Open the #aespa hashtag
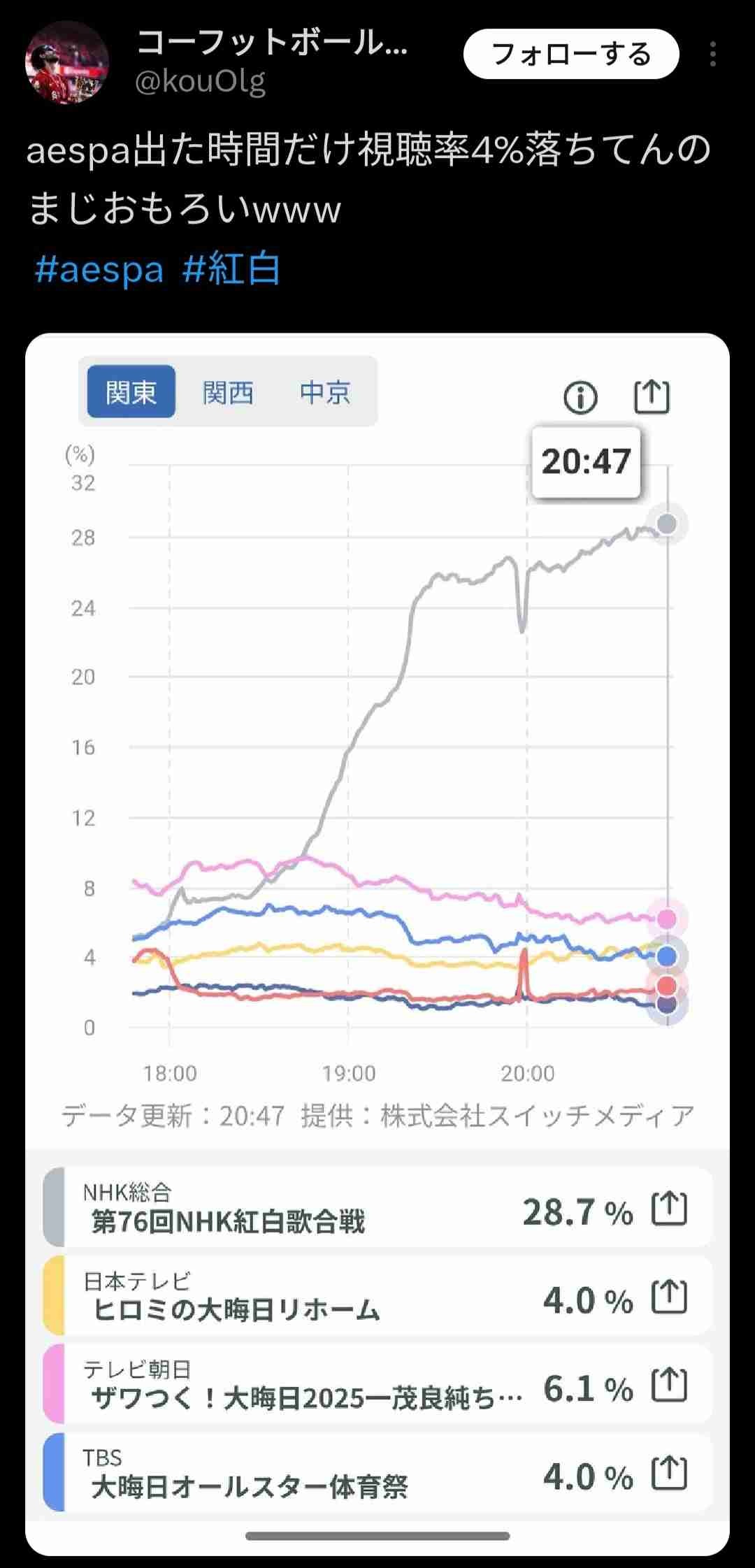755x1568 pixels. pos(99,269)
